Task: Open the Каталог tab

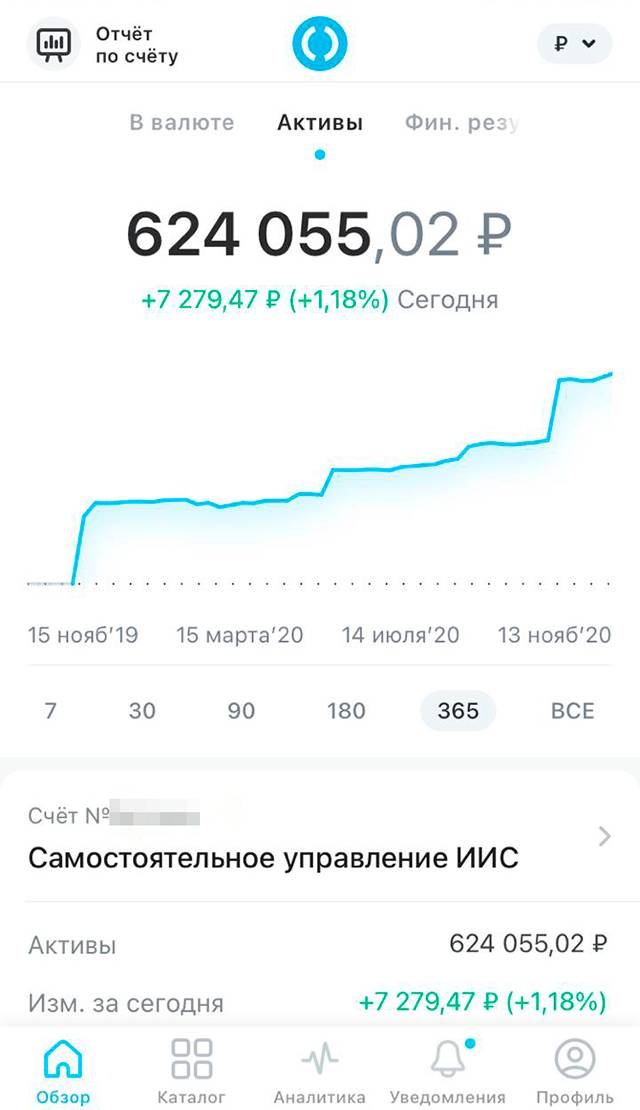Action: click(191, 1070)
